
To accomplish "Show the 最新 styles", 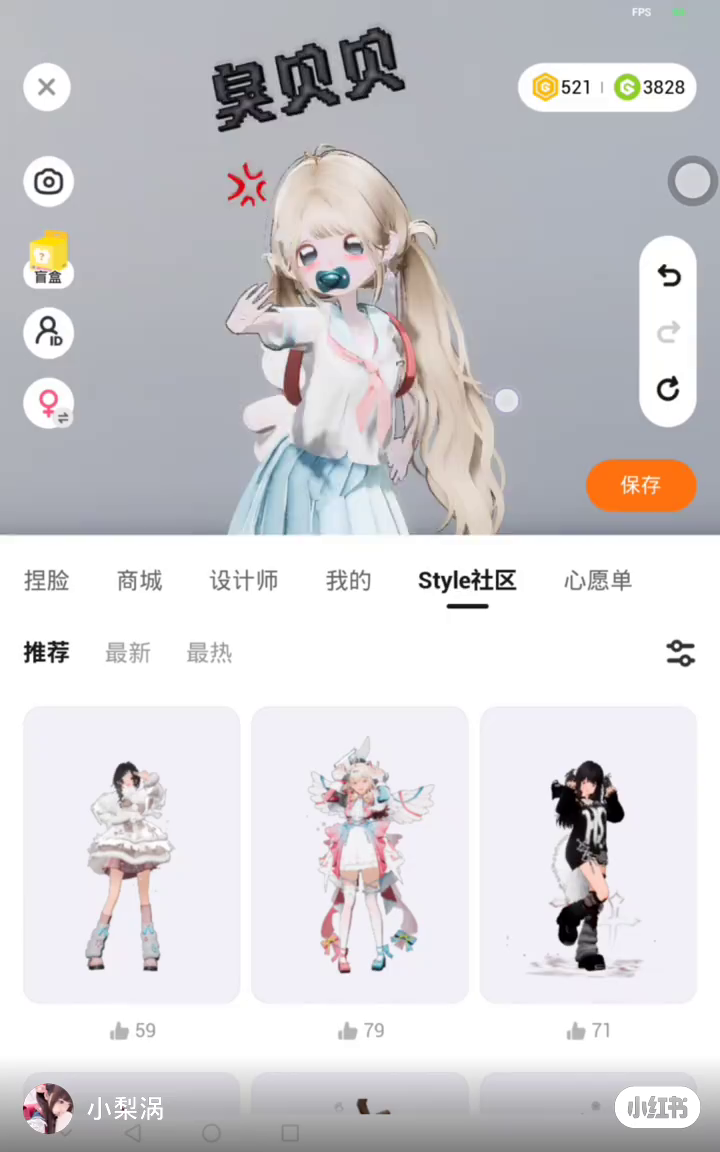I will coord(128,652).
